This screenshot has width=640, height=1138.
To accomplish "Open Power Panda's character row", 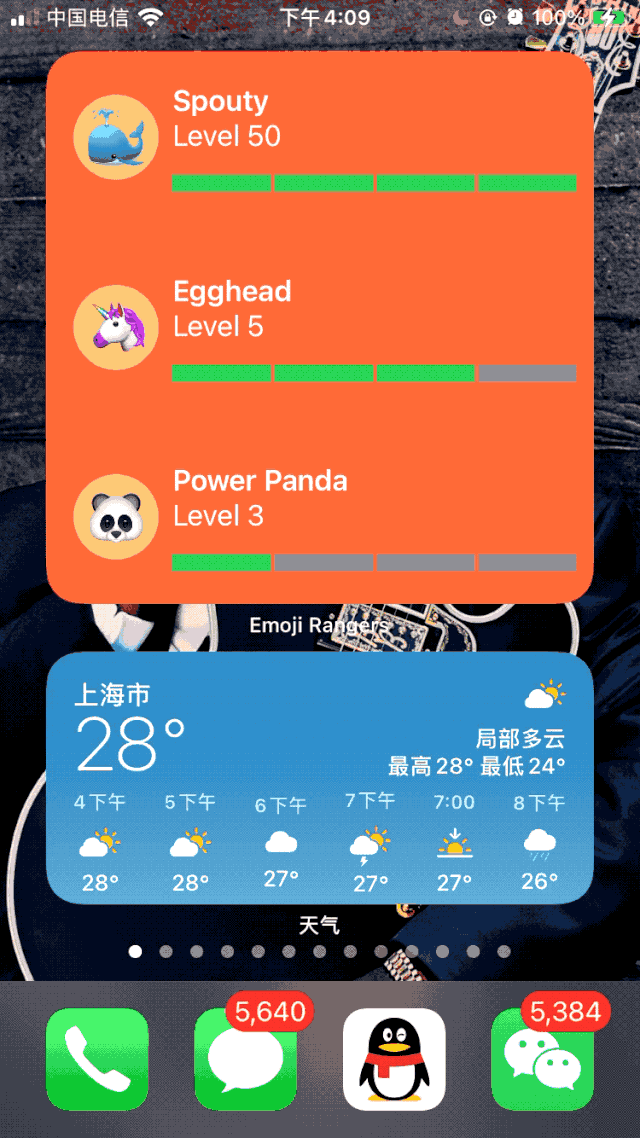I will [x=320, y=520].
